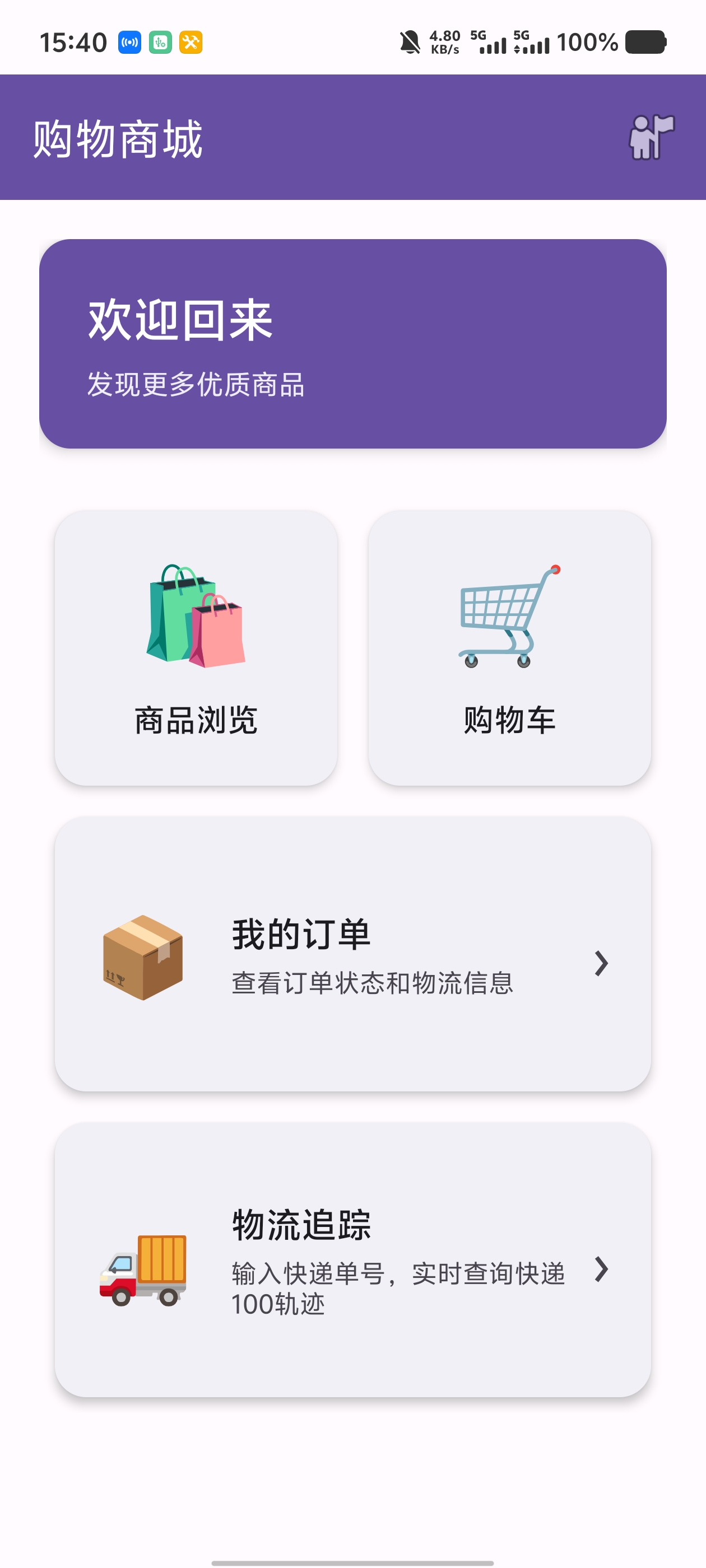Open the person profile icon in top bar
Image resolution: width=706 pixels, height=1568 pixels.
(x=651, y=138)
